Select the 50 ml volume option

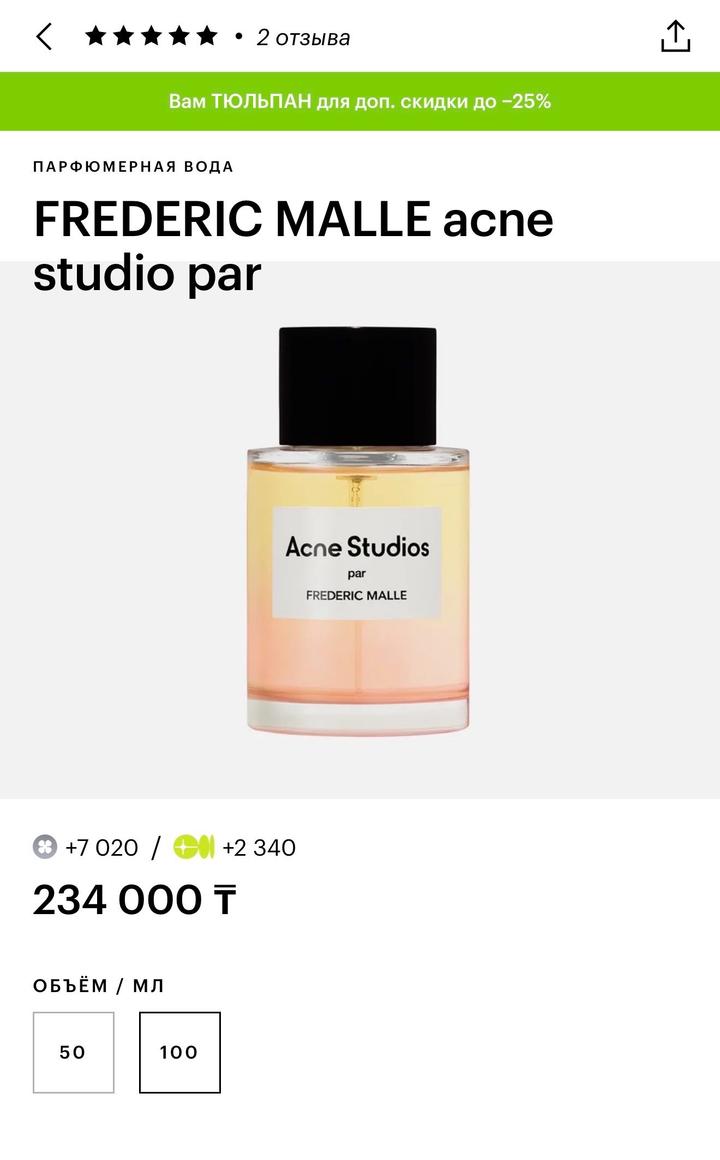pyautogui.click(x=74, y=1052)
